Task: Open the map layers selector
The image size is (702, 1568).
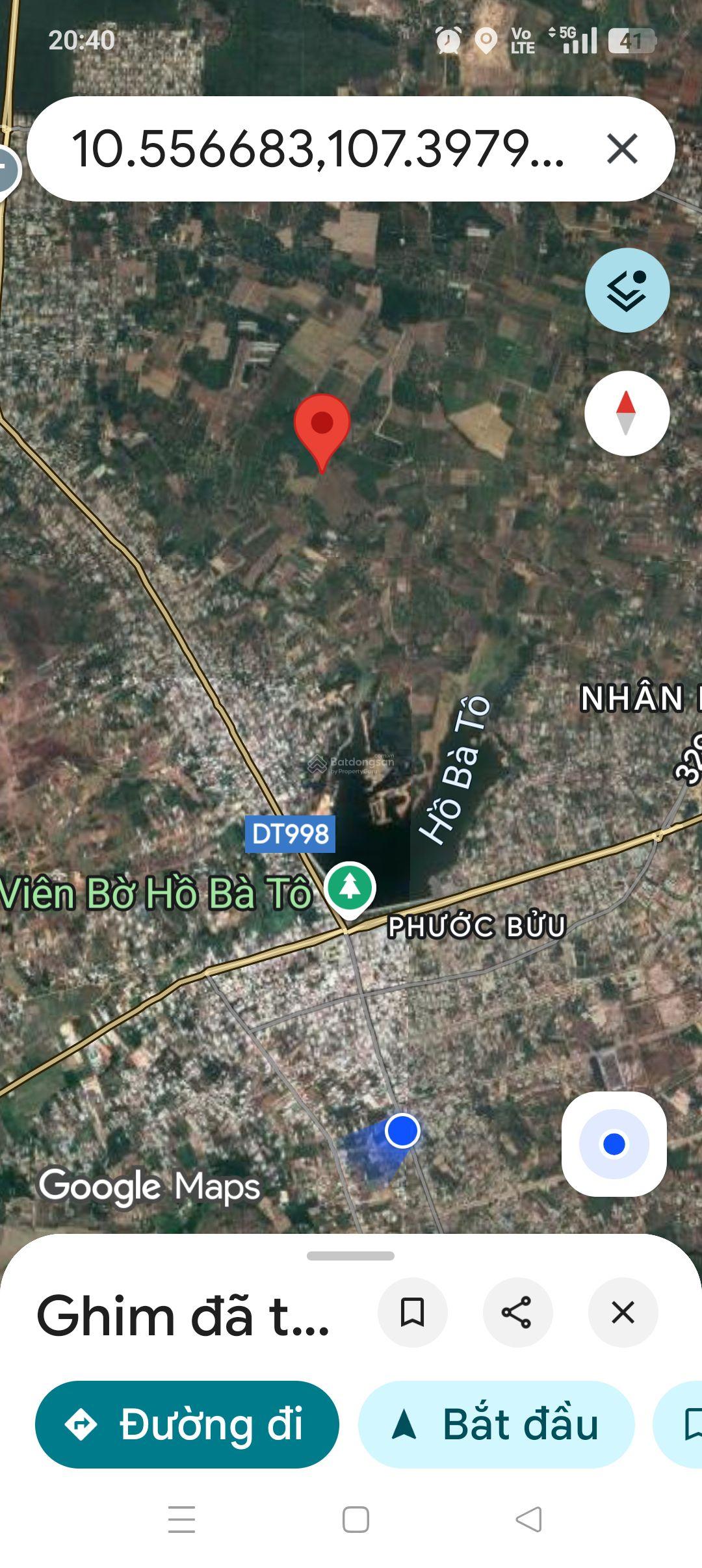Action: 627,291
